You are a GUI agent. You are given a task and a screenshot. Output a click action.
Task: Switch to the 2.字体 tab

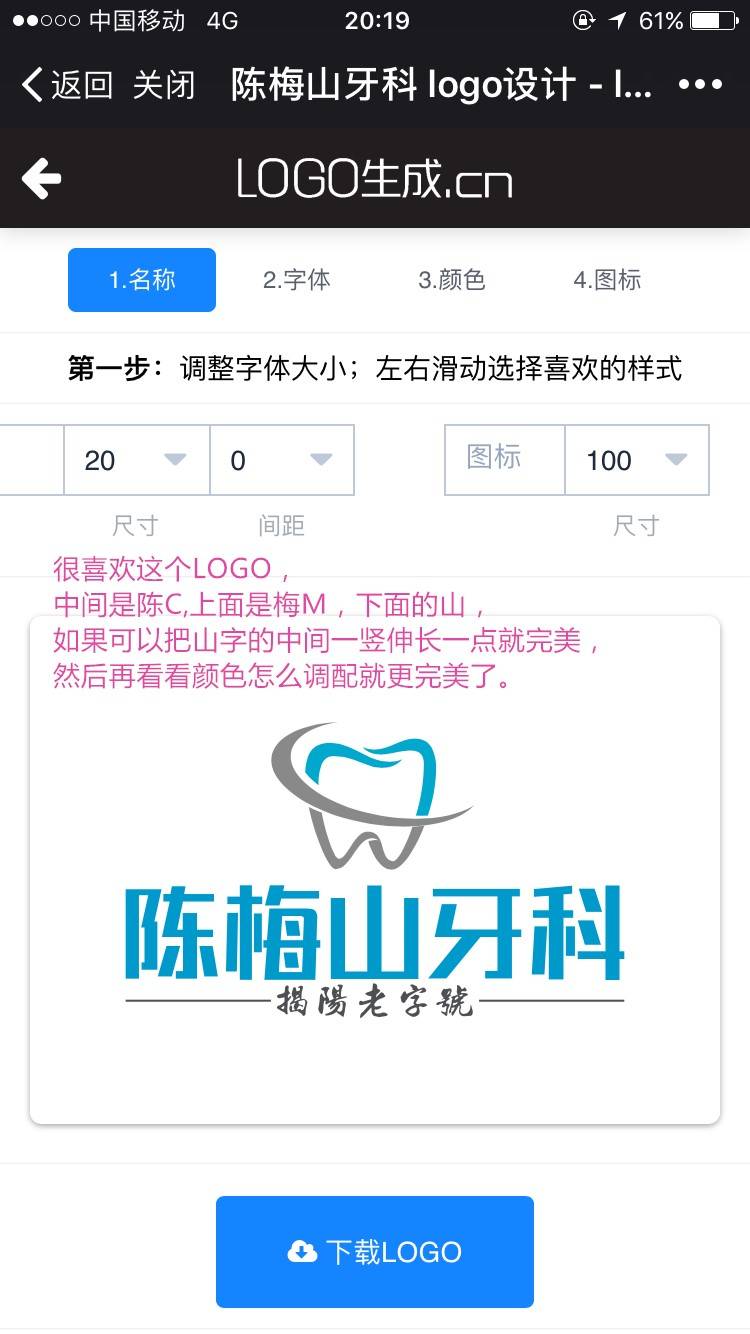[297, 280]
